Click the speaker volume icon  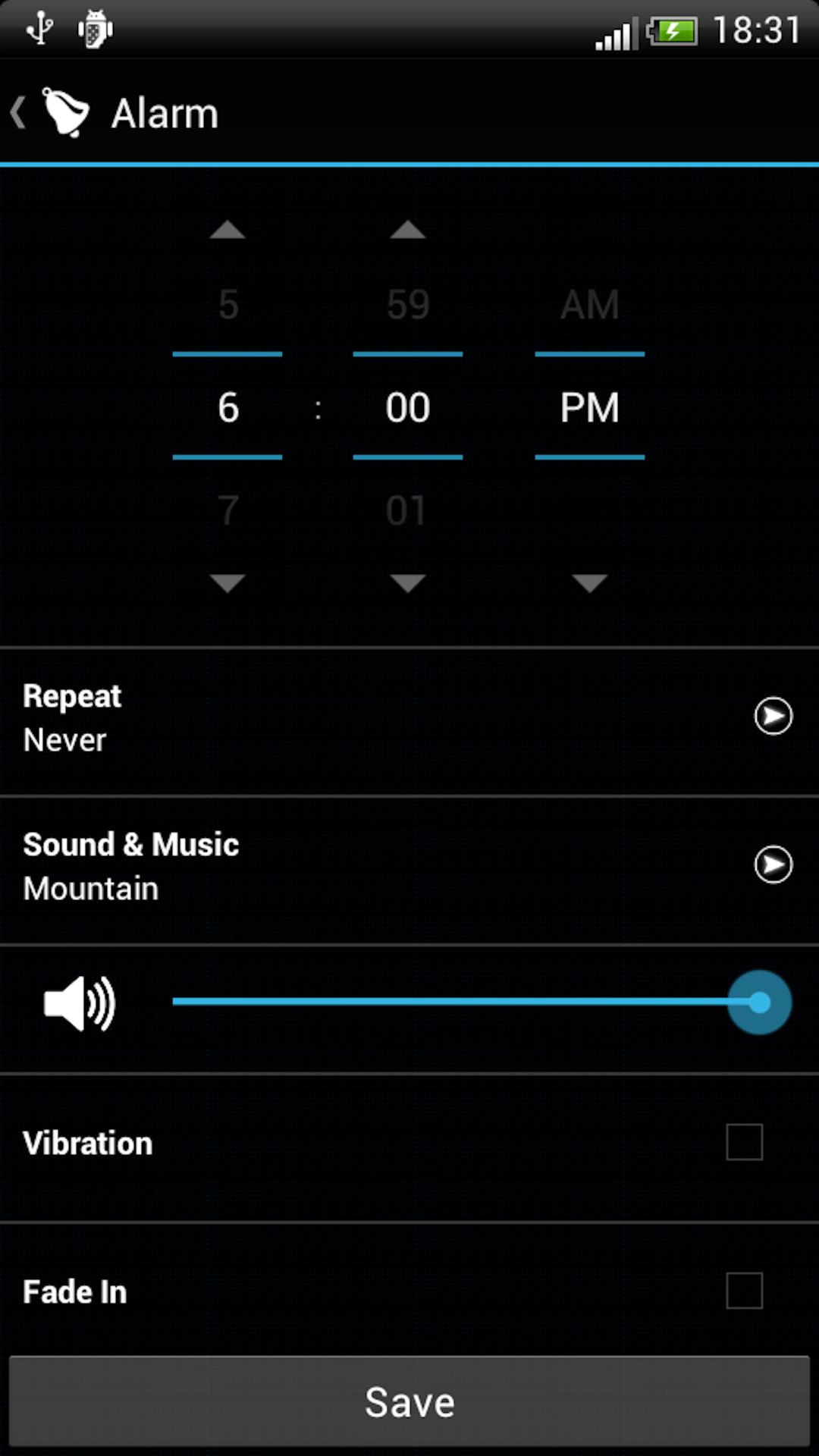coord(79,1003)
